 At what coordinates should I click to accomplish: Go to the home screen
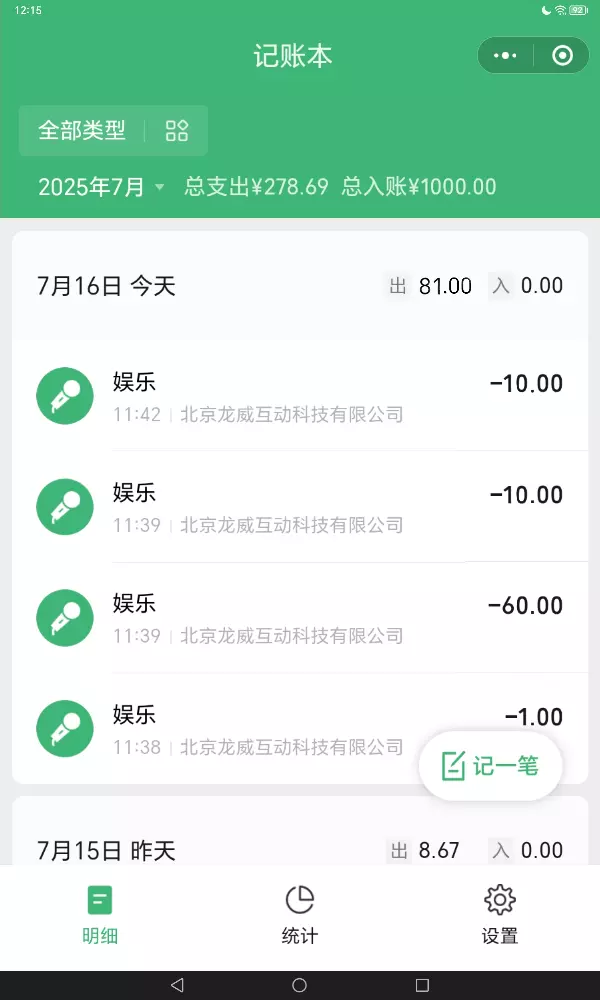click(300, 985)
